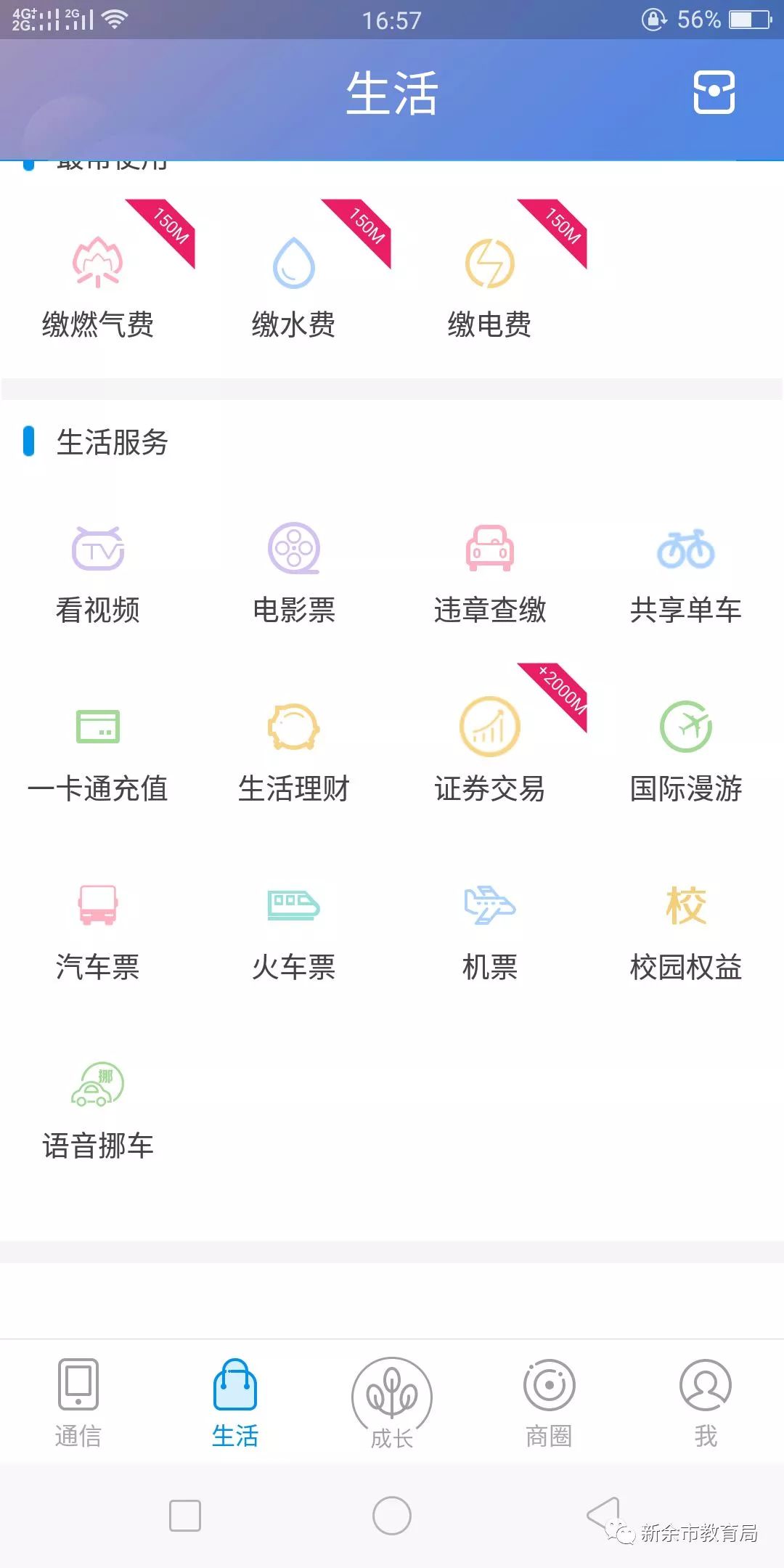Open the 我 profile tab
This screenshot has height=1568, width=784.
pyautogui.click(x=704, y=1401)
